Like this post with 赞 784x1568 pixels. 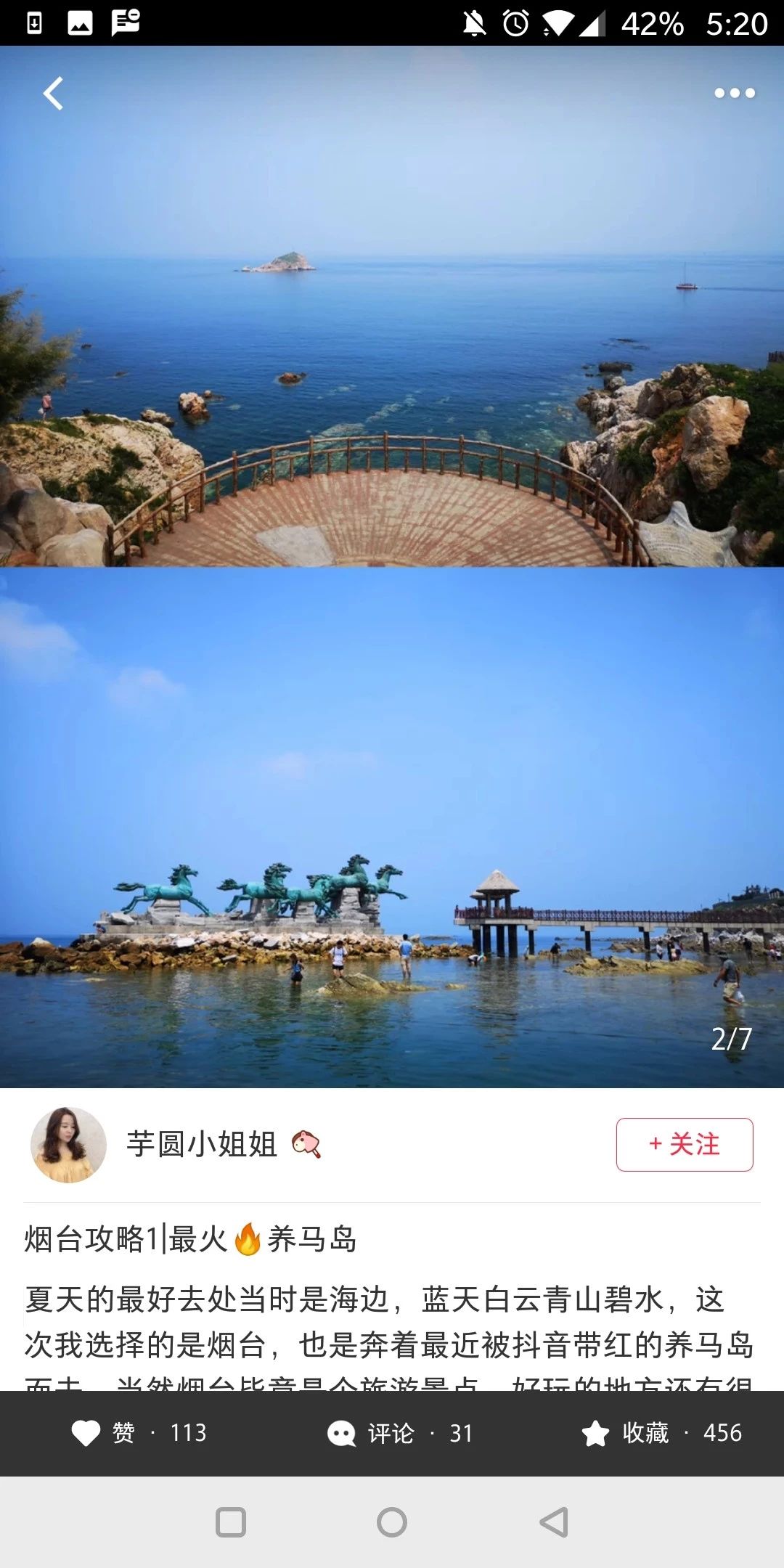pyautogui.click(x=138, y=1433)
